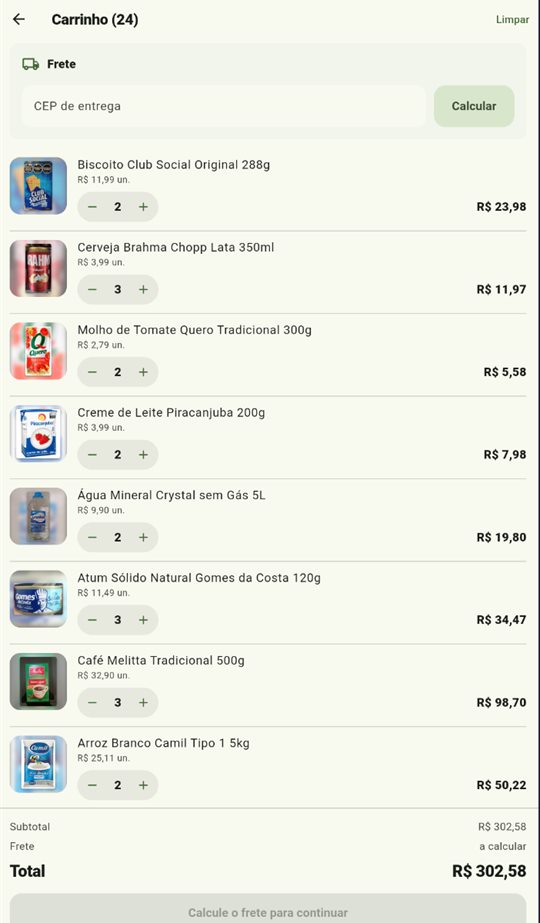Remove one Cerveja Brahma Chopp can
The height and width of the screenshot is (923, 540).
pos(92,290)
